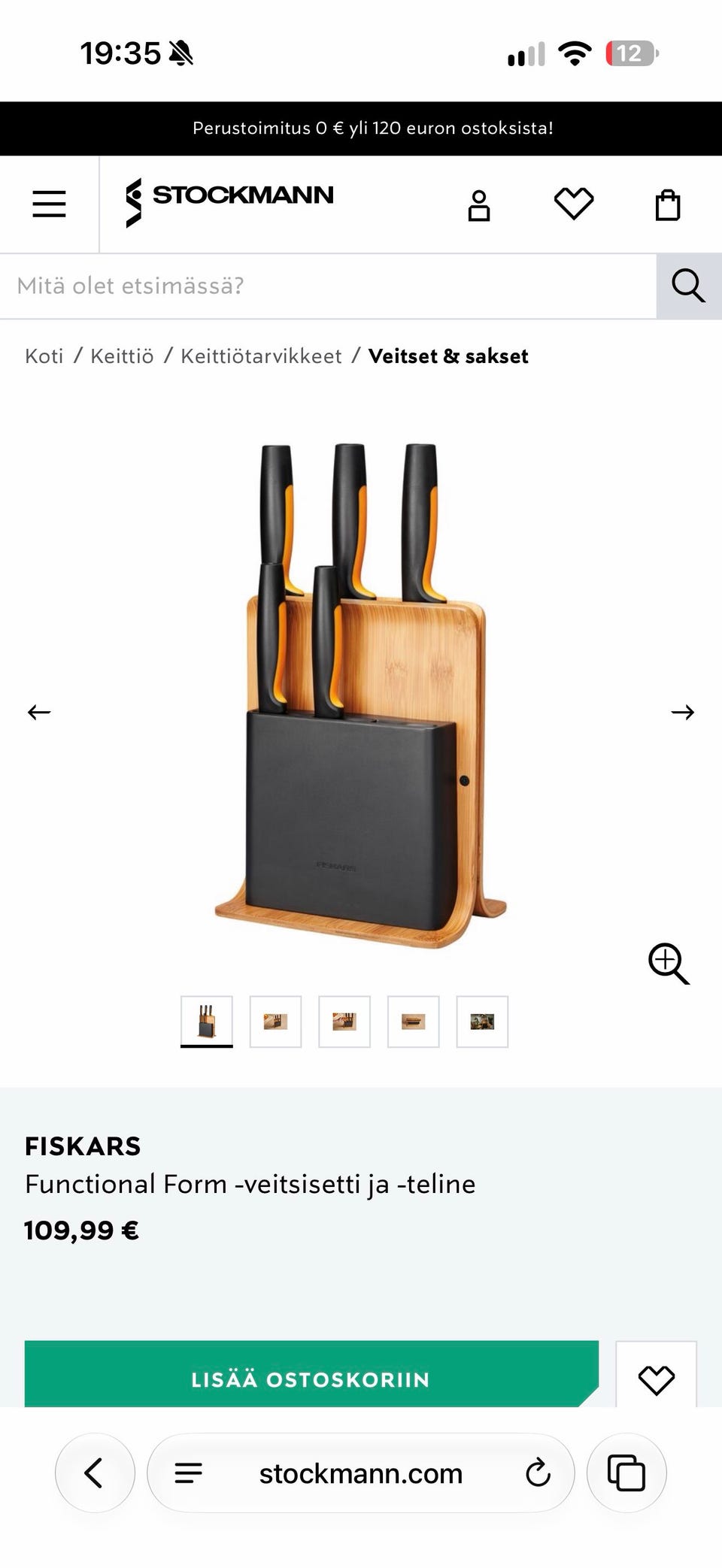Viewport: 722px width, 1568px height.
Task: Open the shopping bag
Action: tap(668, 204)
